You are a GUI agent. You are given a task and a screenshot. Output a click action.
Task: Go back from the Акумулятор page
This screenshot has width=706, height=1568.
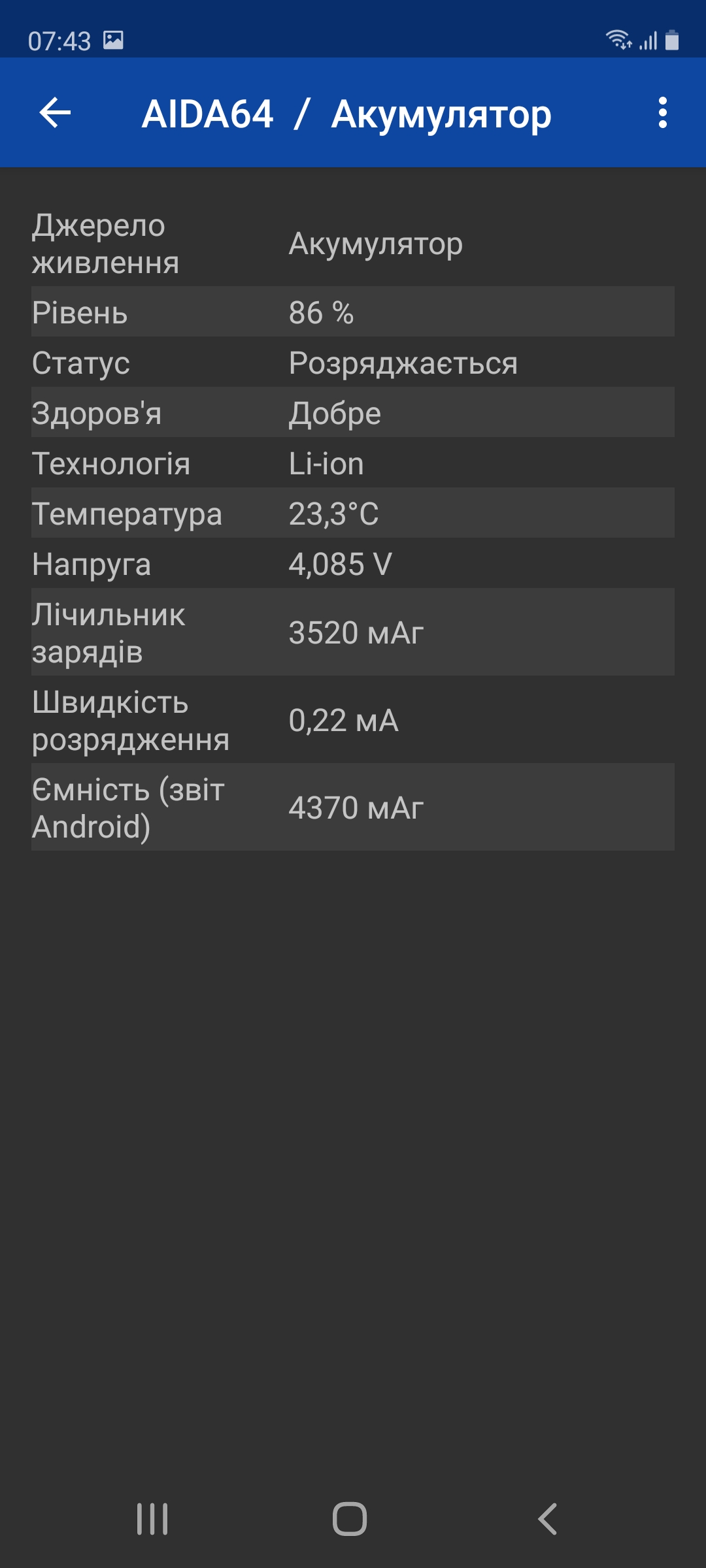(x=55, y=113)
